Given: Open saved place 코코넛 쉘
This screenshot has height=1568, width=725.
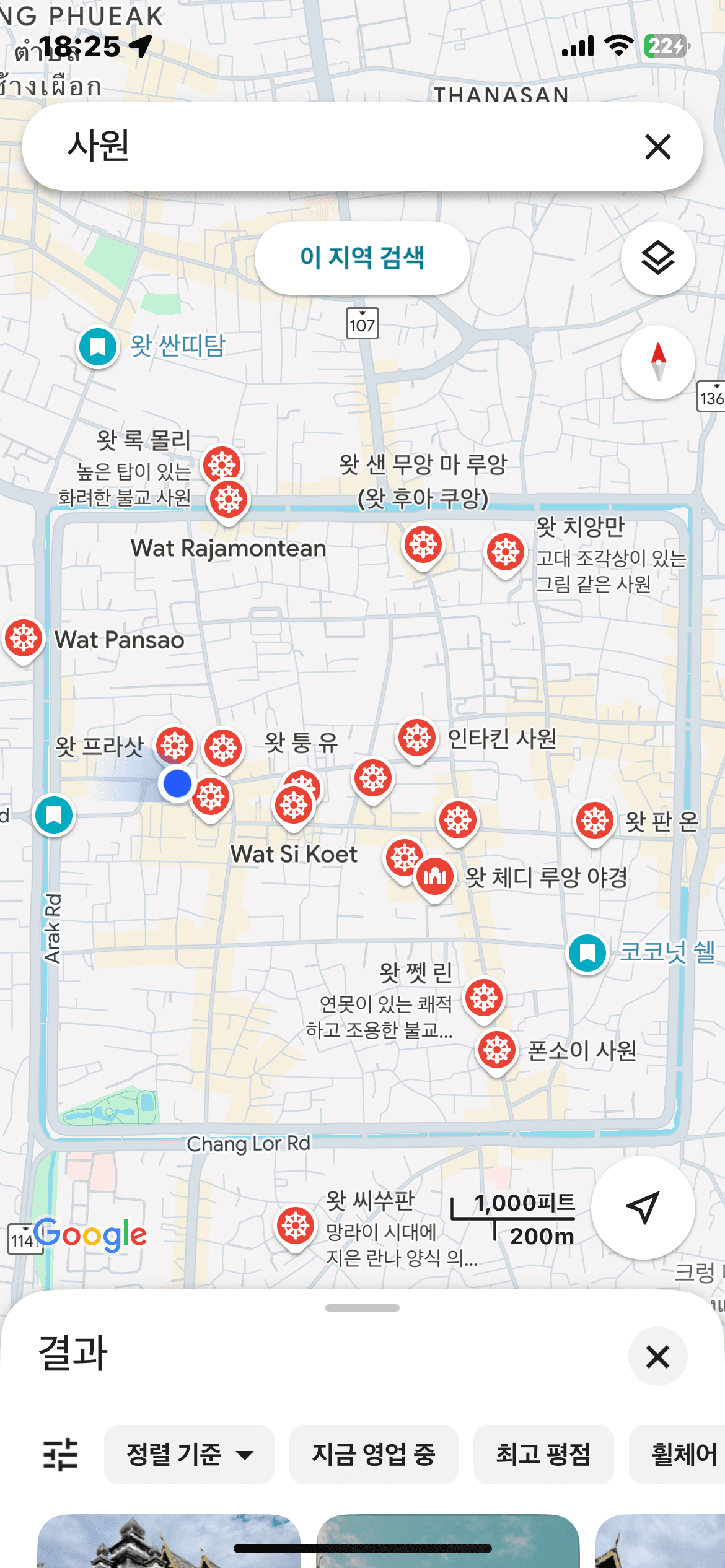Looking at the screenshot, I should (587, 952).
